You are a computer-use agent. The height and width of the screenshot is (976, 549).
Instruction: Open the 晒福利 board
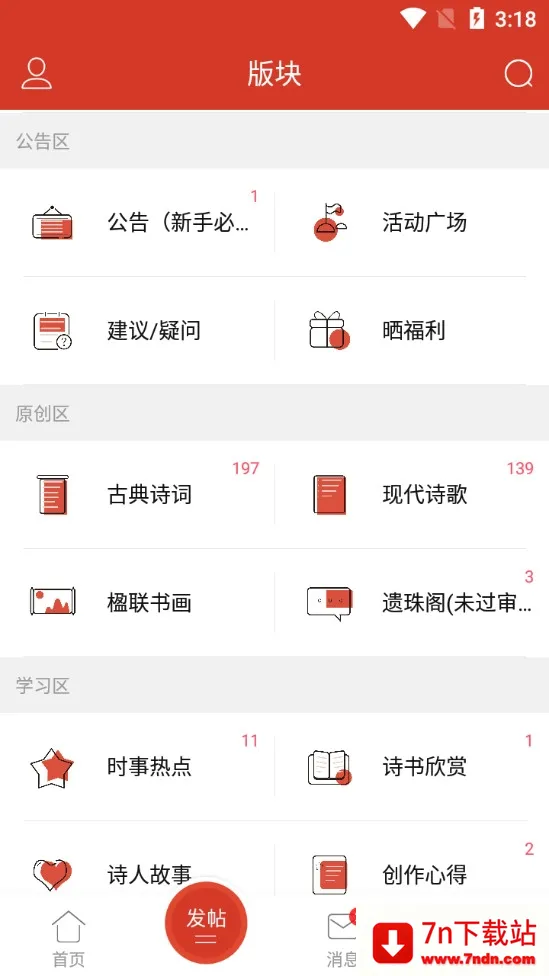click(412, 331)
